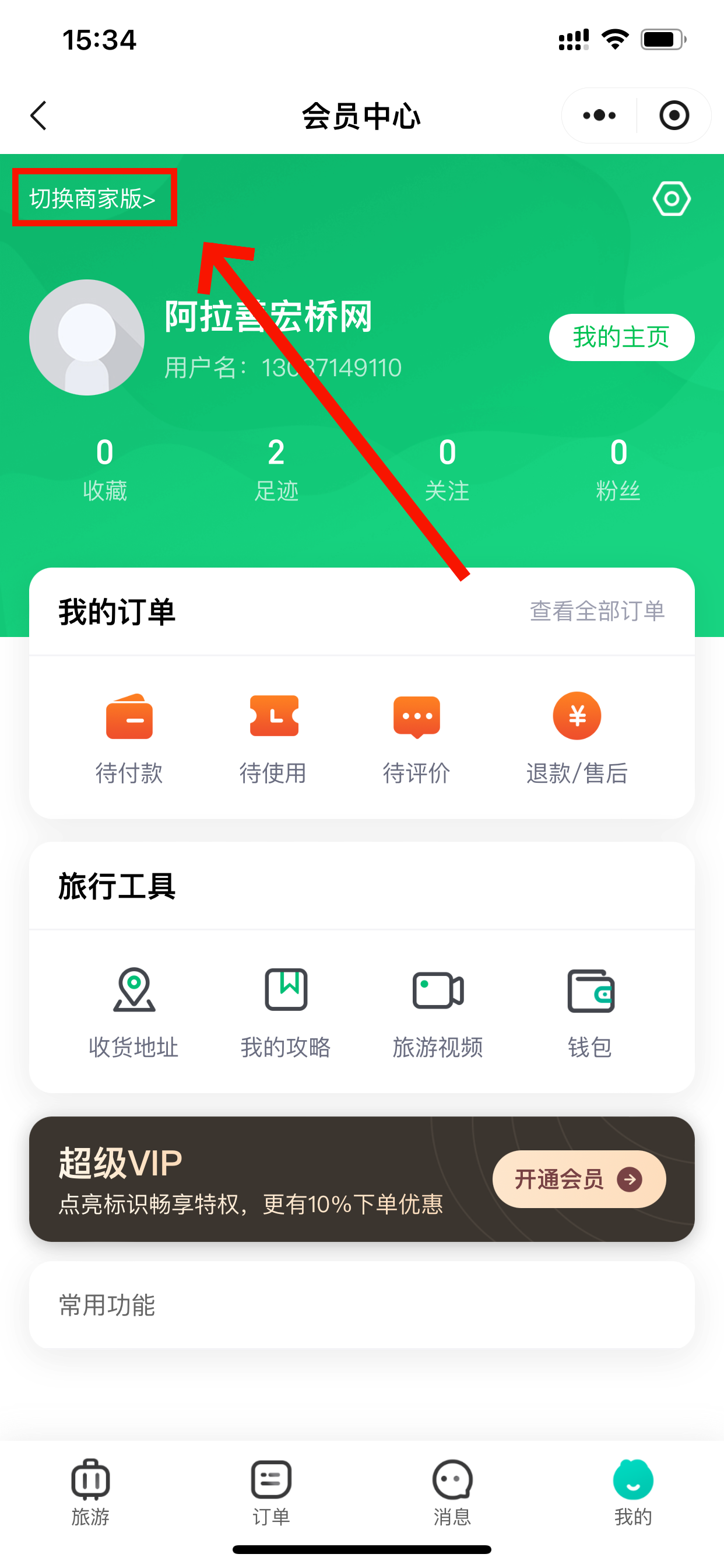724x1568 pixels.
Task: Tap the user avatar image
Action: tap(88, 337)
